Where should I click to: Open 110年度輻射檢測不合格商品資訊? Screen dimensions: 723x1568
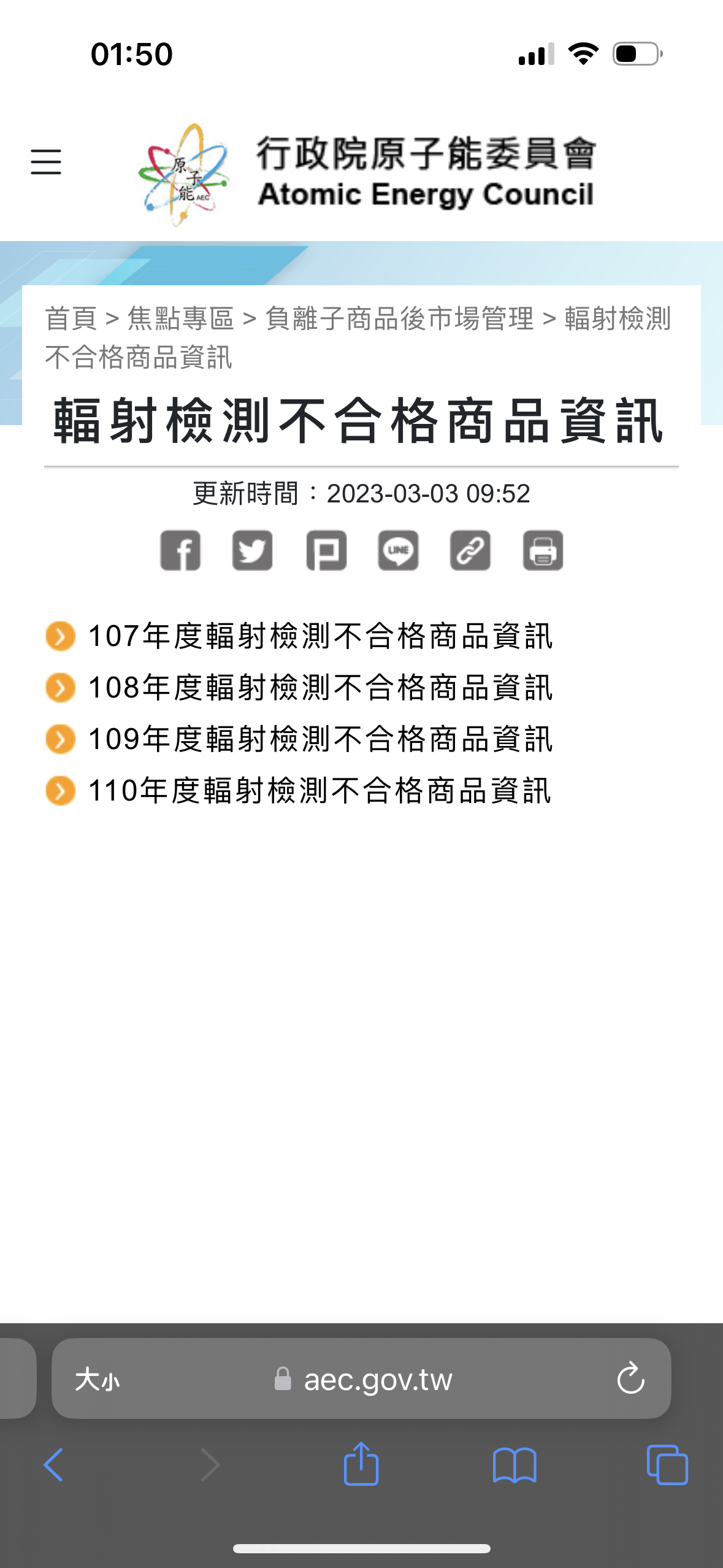click(x=319, y=791)
